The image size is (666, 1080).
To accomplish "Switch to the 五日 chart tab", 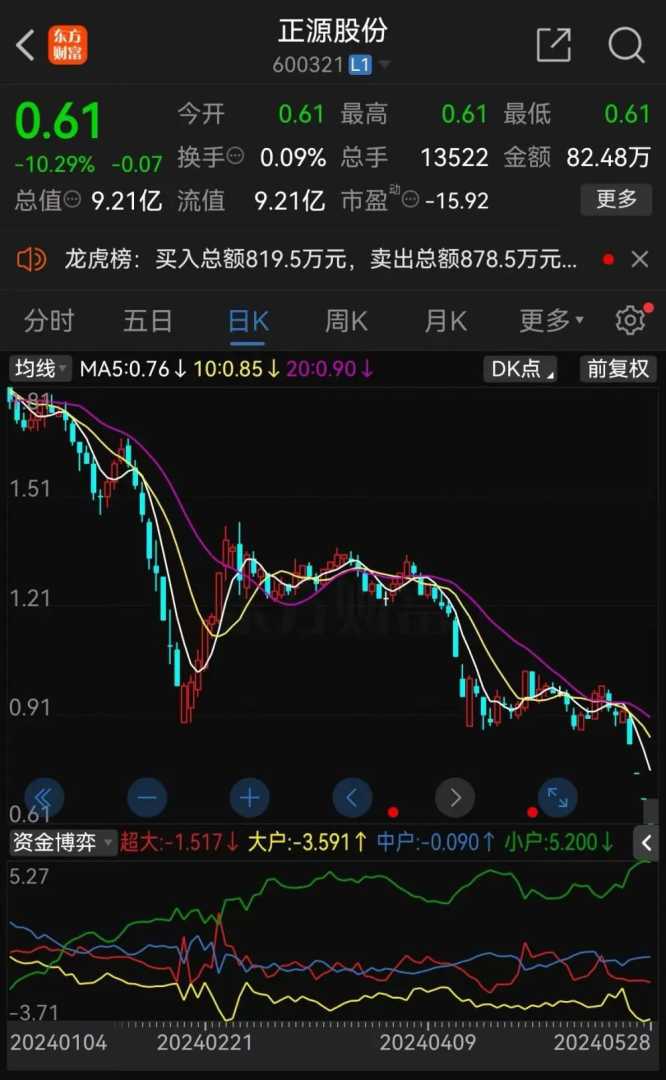I will point(147,321).
